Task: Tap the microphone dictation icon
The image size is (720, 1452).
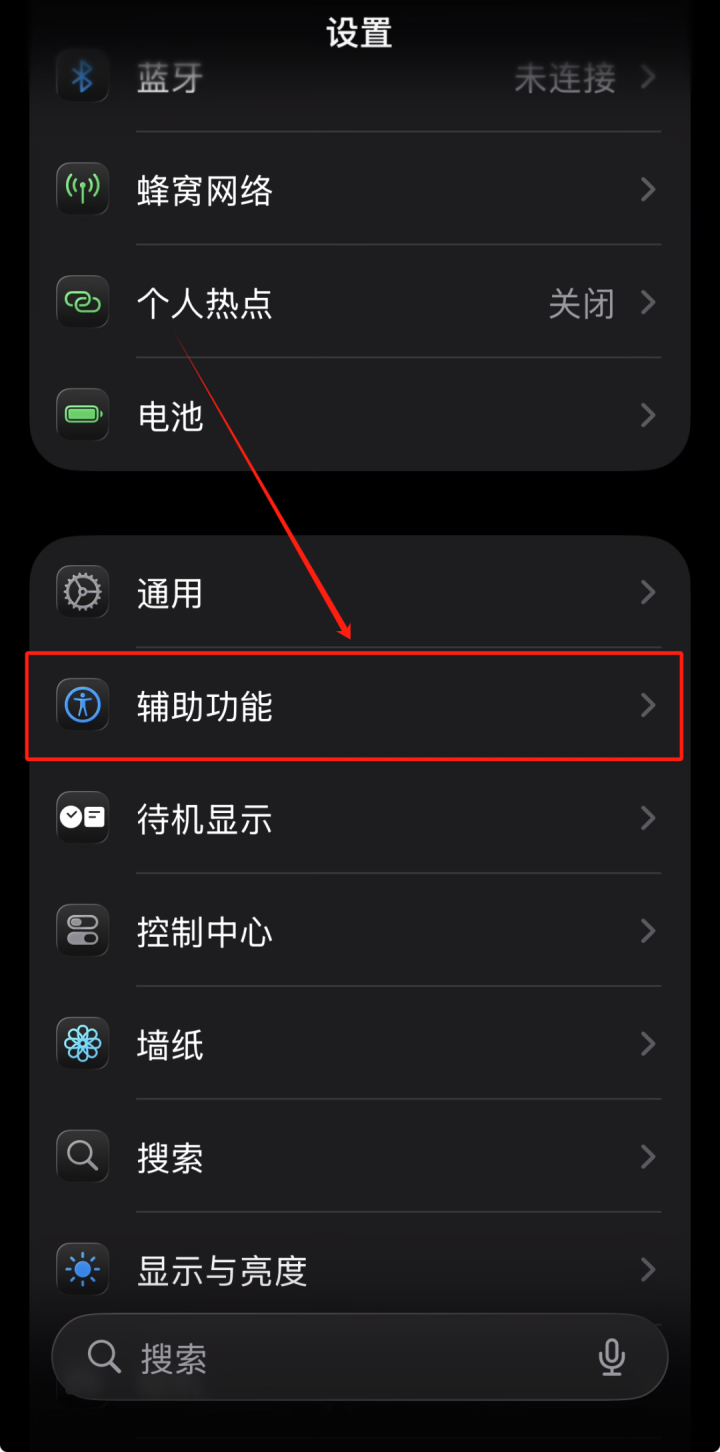Action: click(611, 1357)
